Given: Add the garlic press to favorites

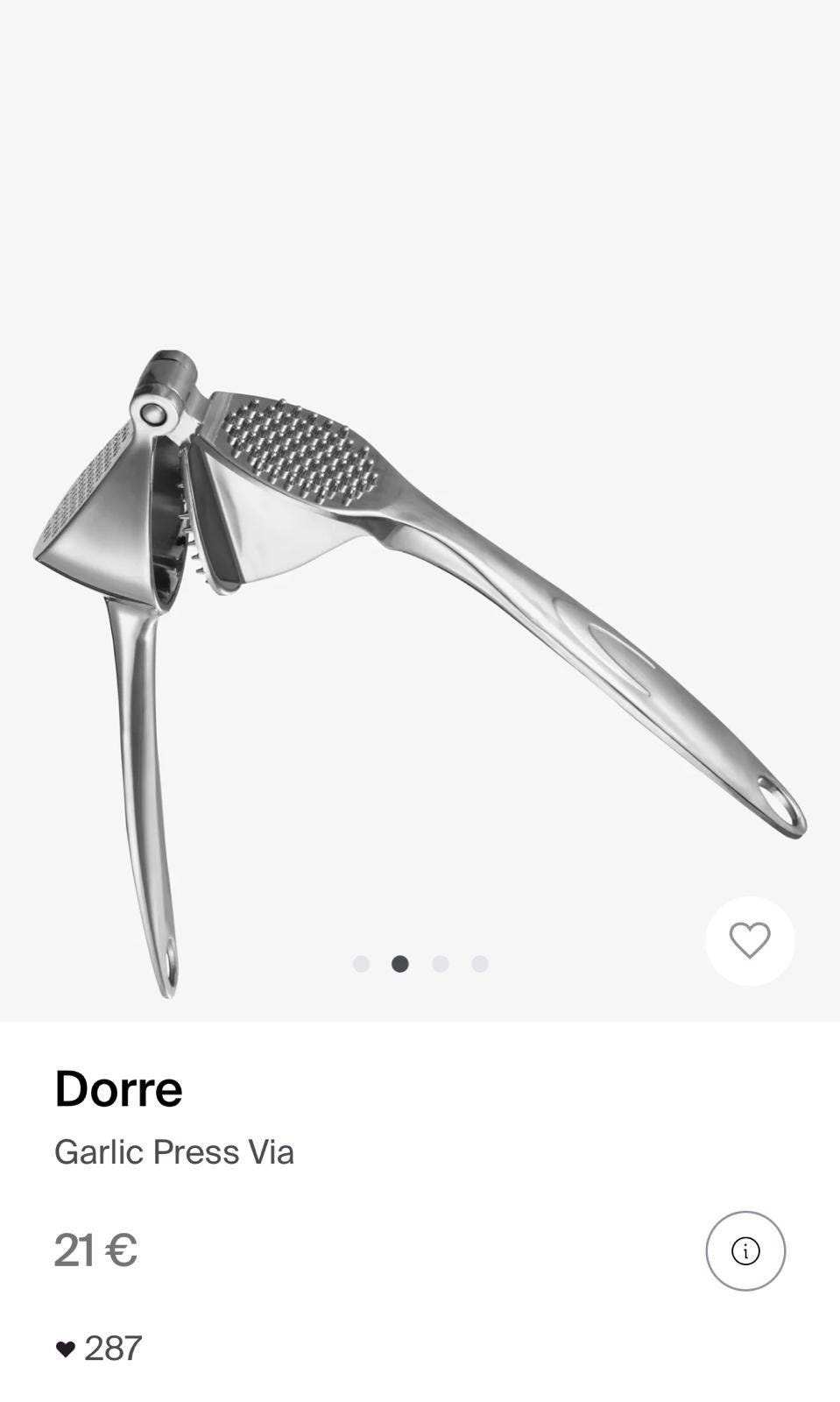Looking at the screenshot, I should (x=750, y=940).
